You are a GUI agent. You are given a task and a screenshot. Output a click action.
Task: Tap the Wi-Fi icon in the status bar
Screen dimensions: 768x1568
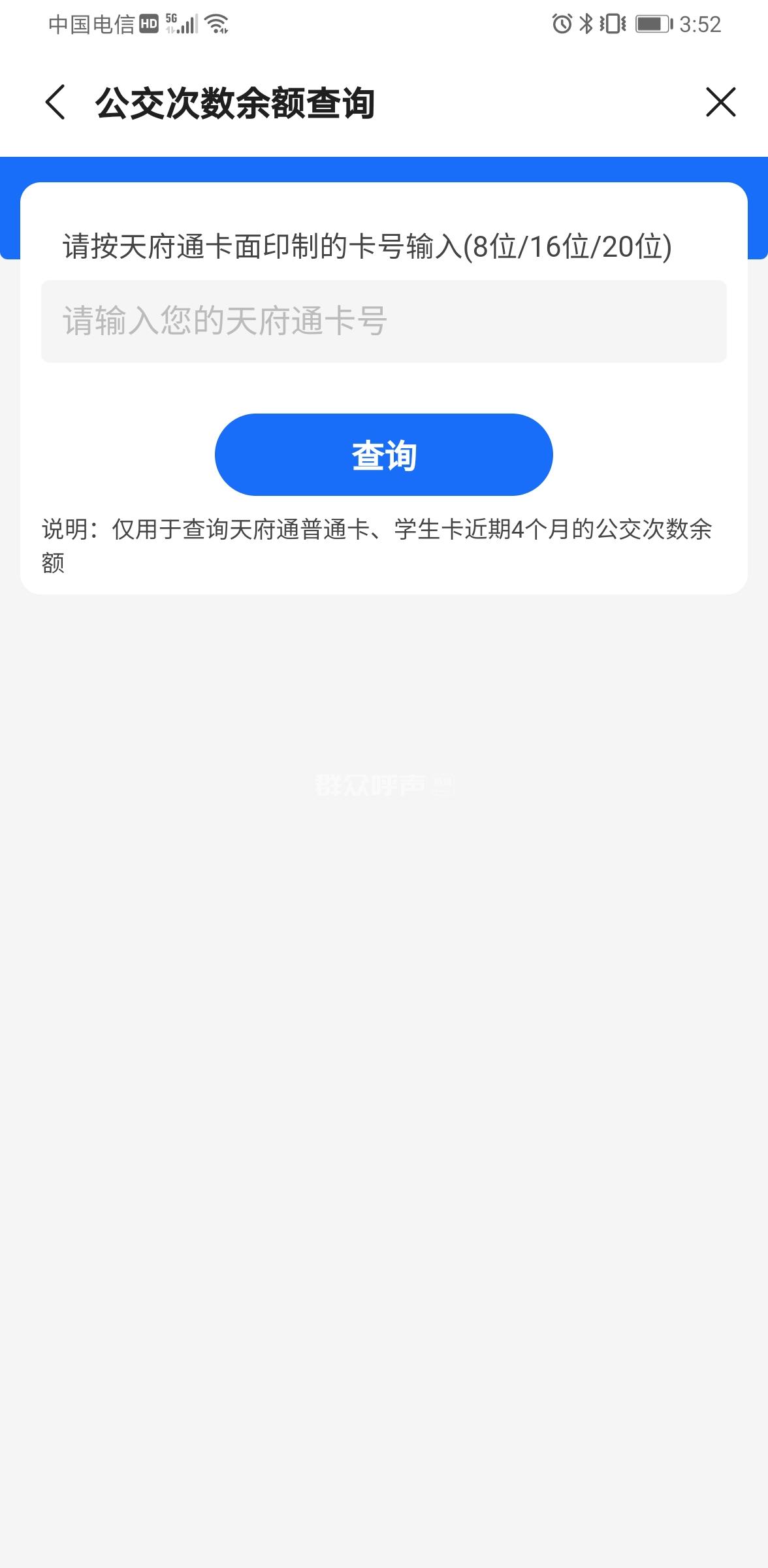click(216, 25)
